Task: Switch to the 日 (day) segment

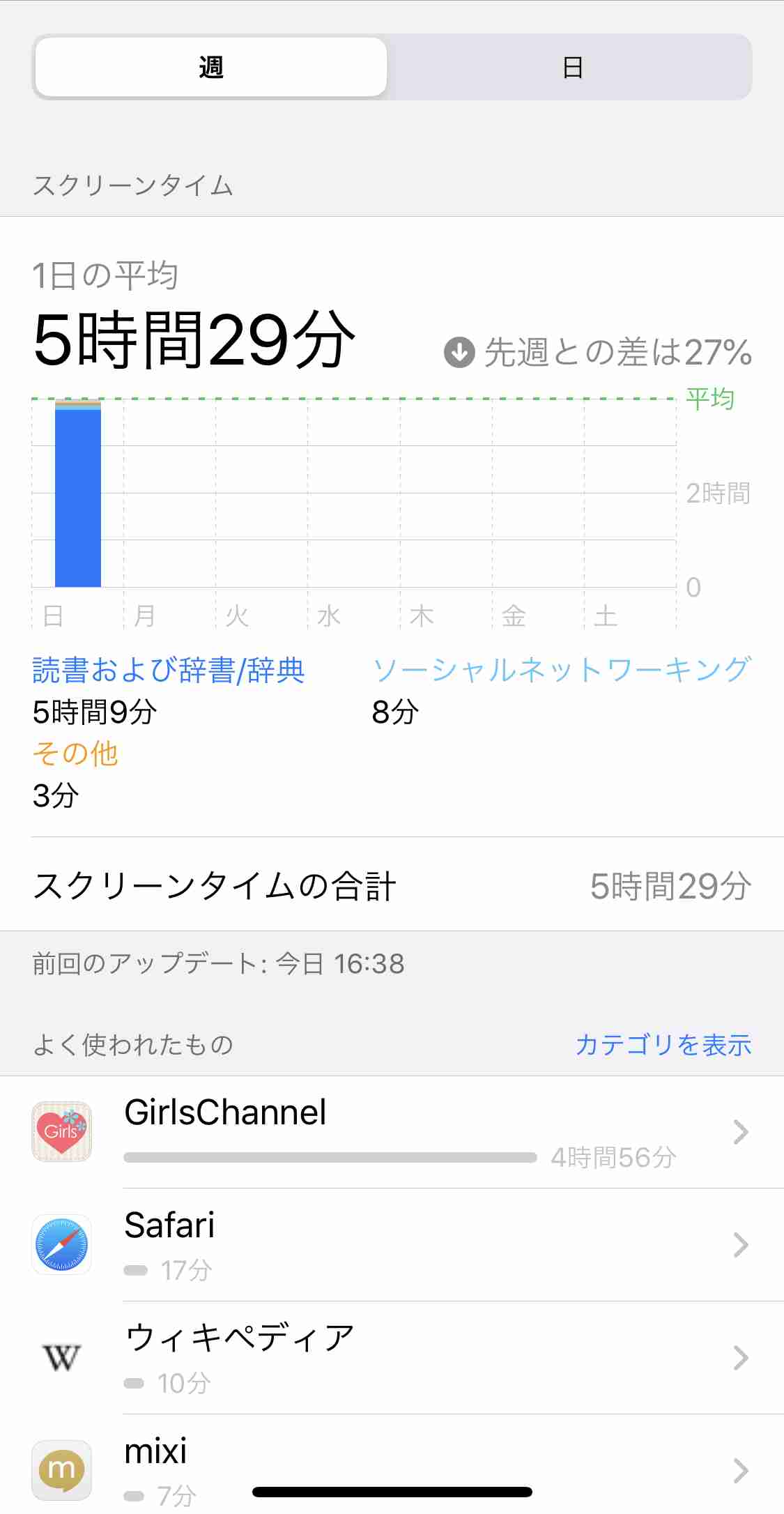Action: click(571, 67)
